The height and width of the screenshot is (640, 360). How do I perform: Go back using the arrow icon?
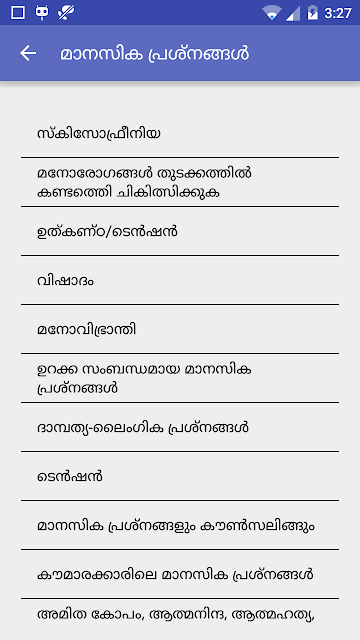28,53
